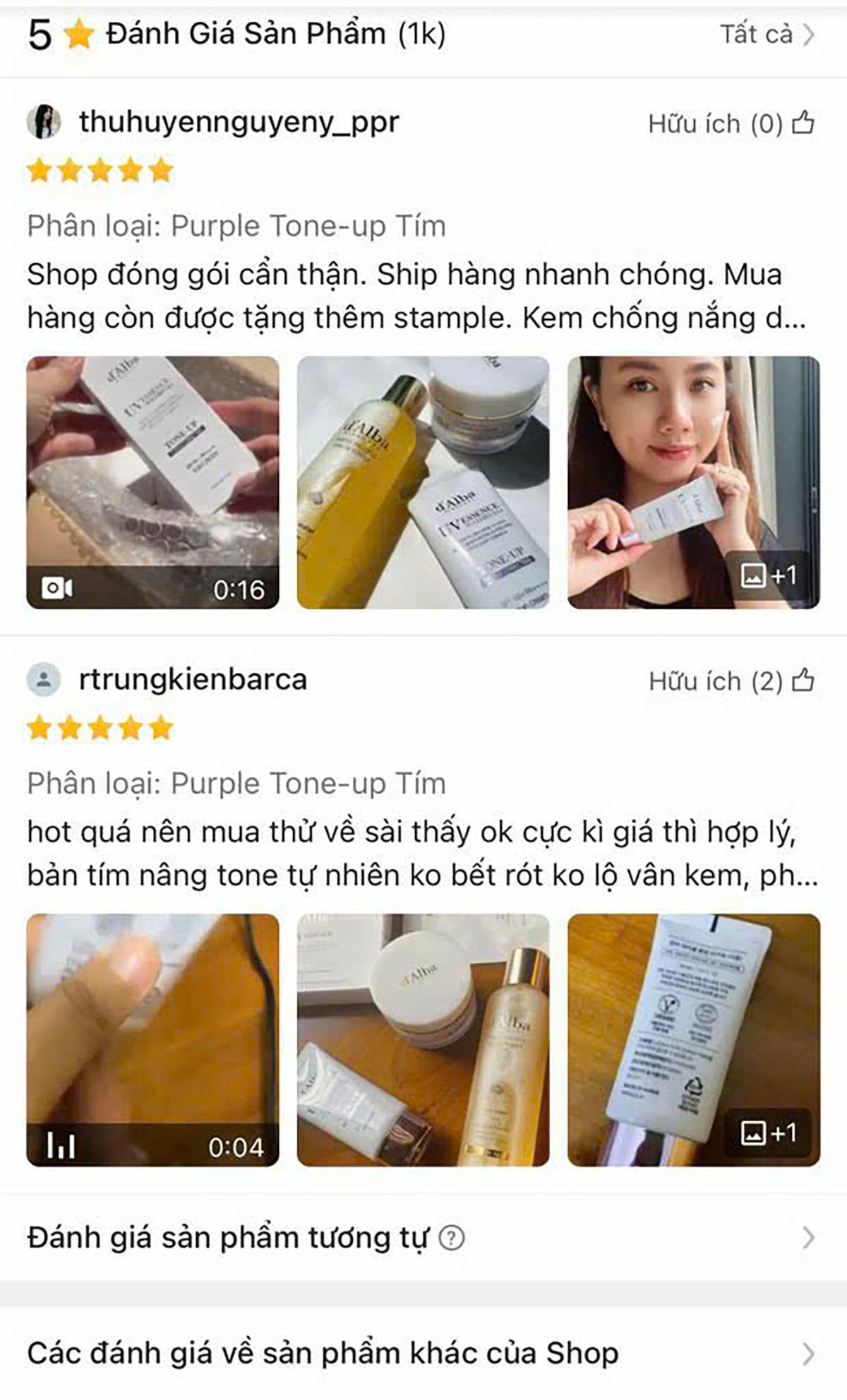The image size is (847, 1400).
Task: View thuhuyennguyeny_ppr's selfie photo with +1
Action: [x=693, y=482]
